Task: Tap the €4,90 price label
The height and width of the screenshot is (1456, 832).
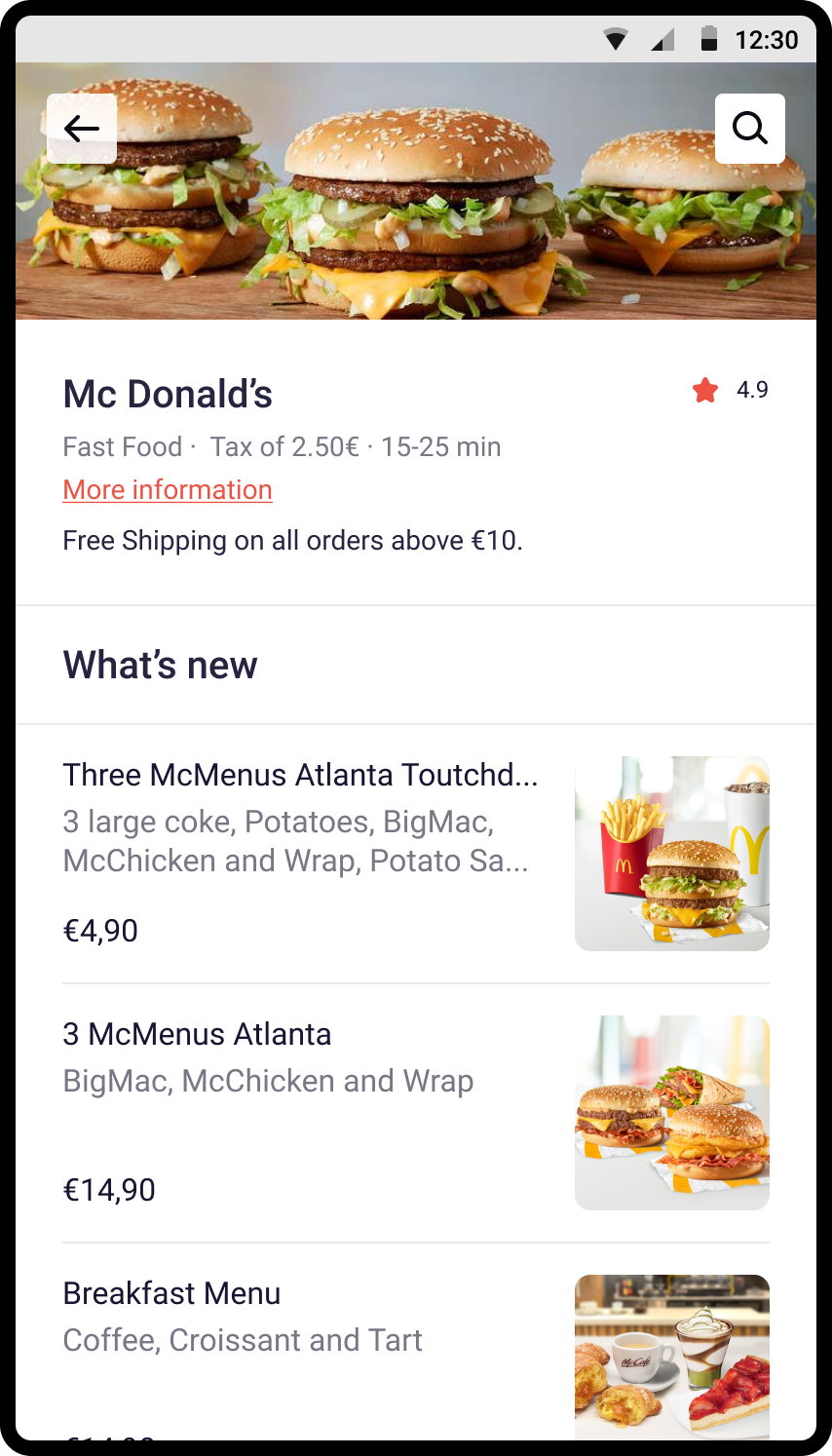Action: 101,931
